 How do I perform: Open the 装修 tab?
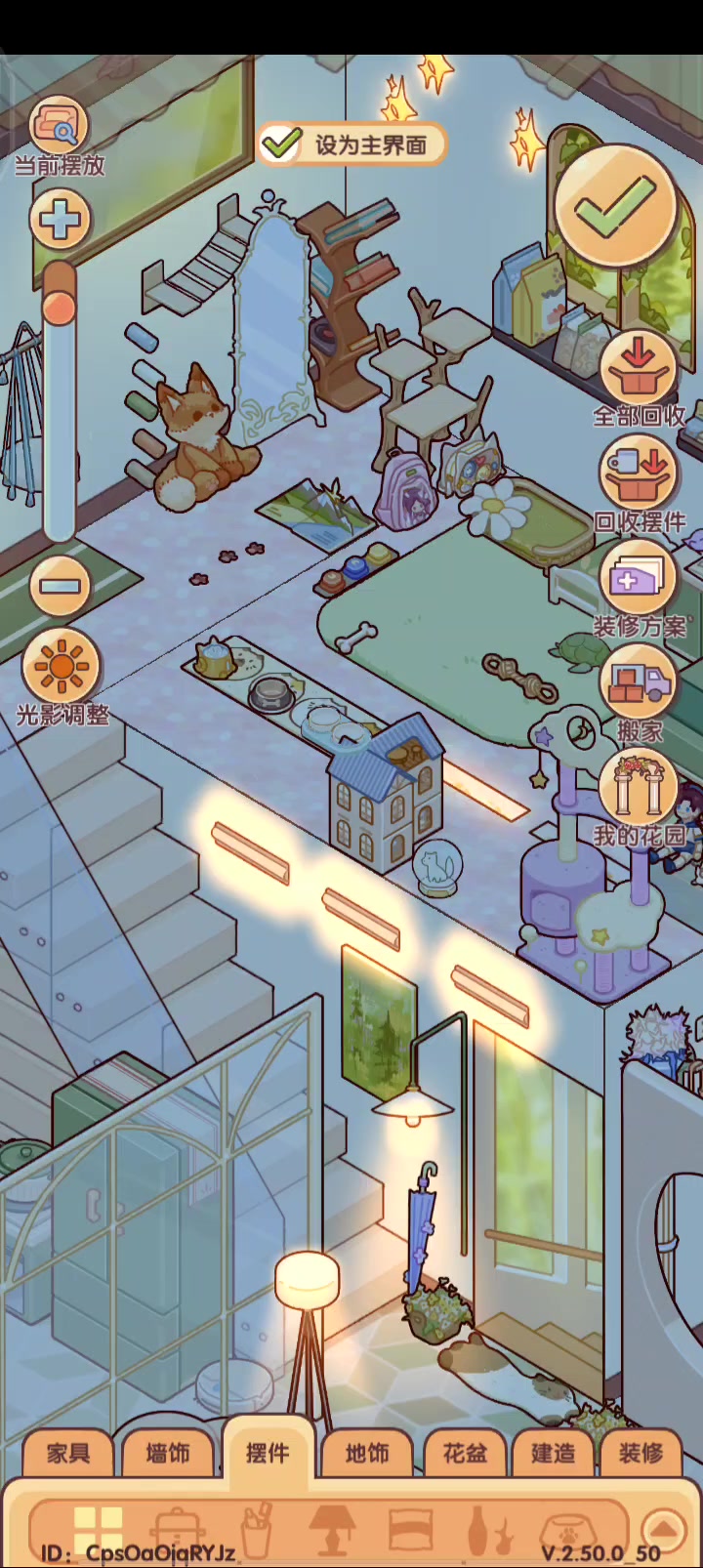(x=641, y=1453)
